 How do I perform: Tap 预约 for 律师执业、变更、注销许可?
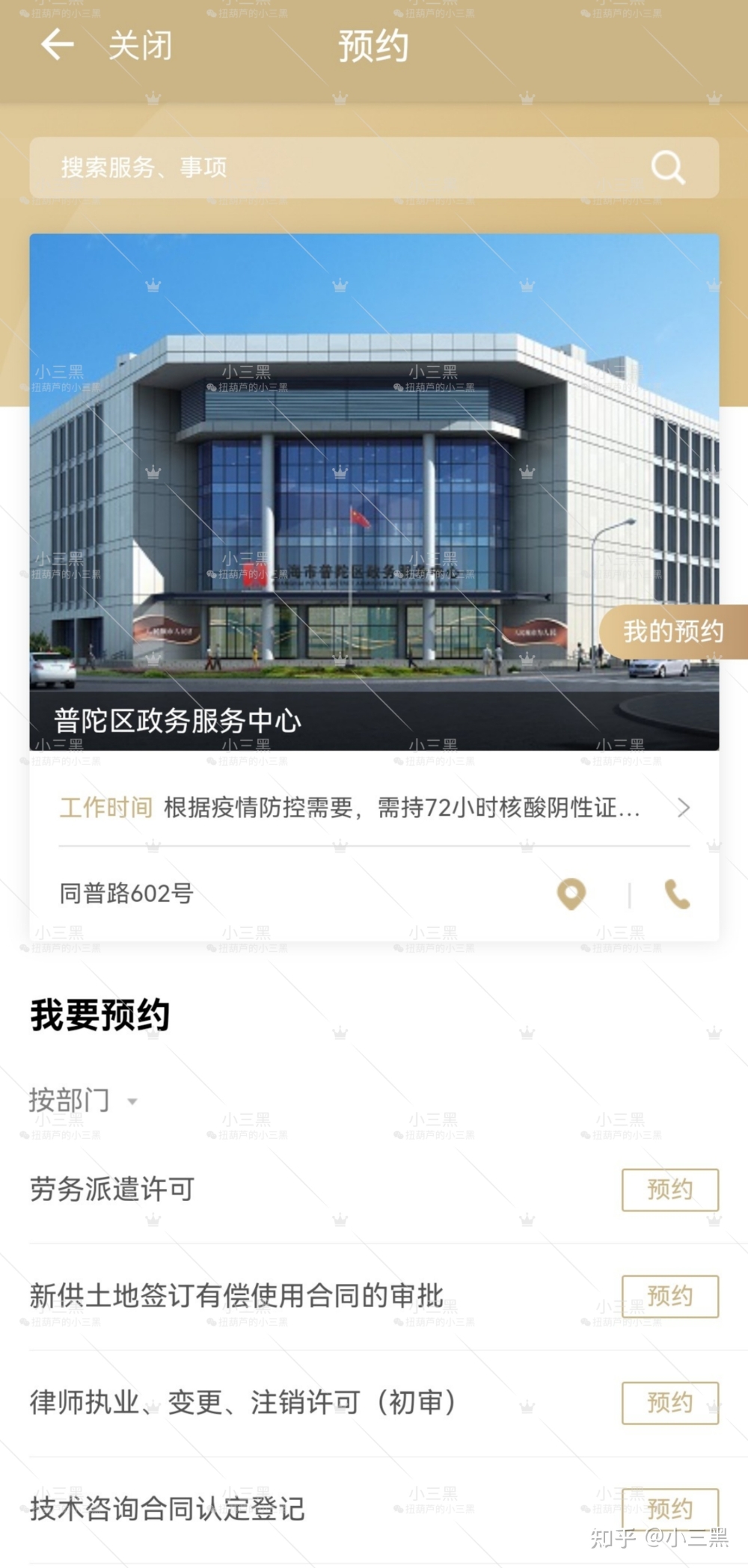point(669,1402)
